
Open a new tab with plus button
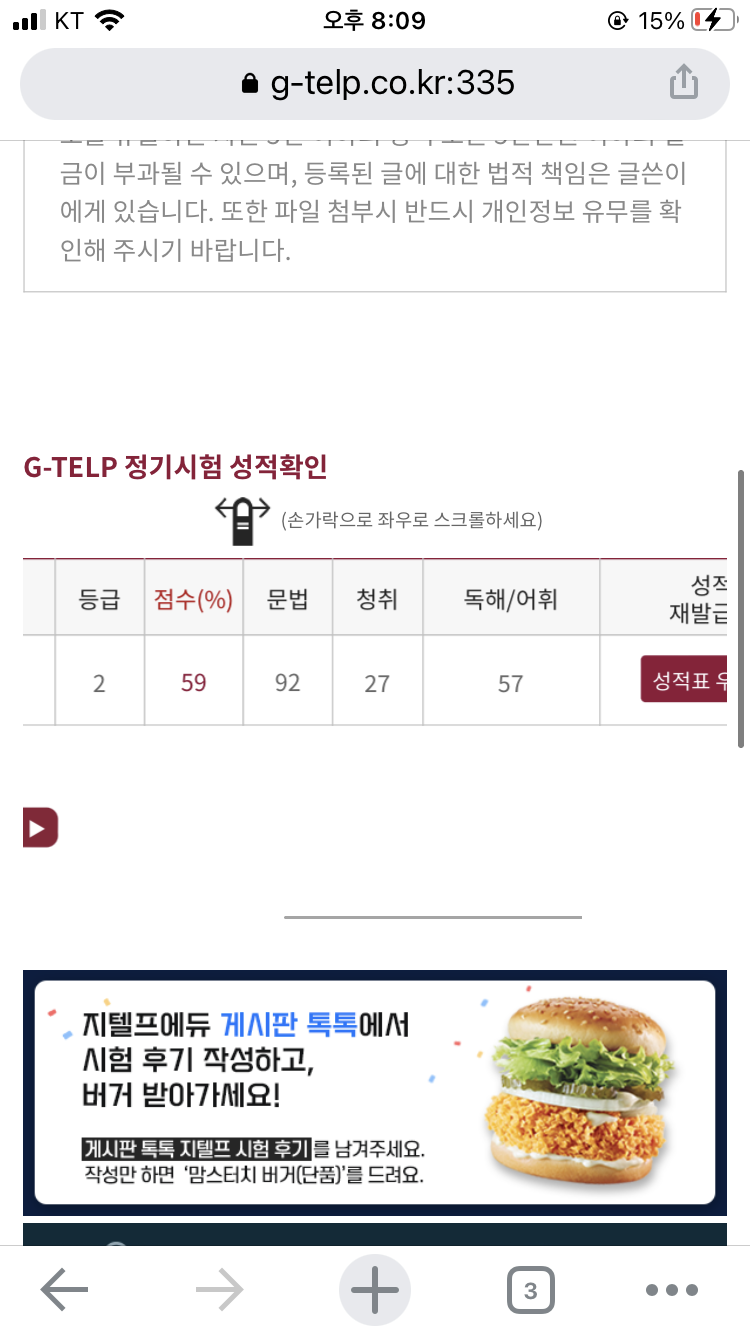pos(375,1290)
